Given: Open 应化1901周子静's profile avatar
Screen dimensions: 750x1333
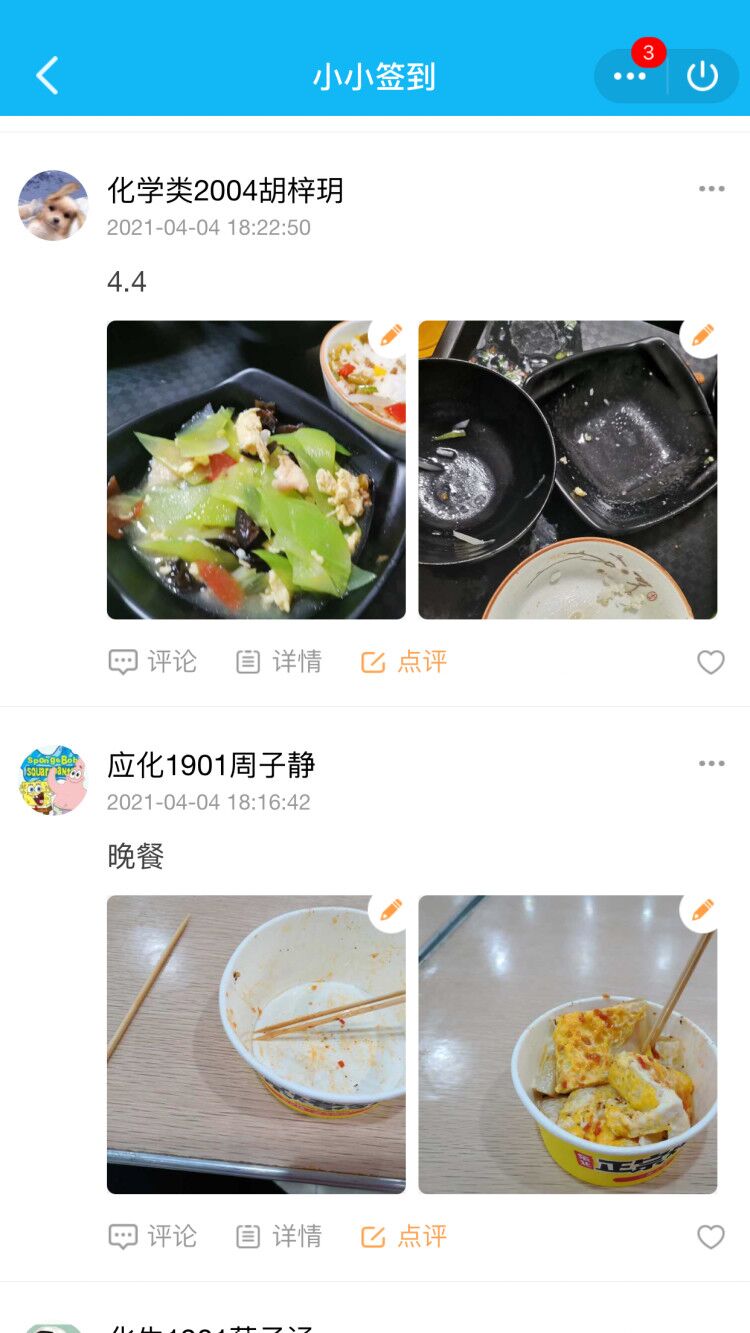Looking at the screenshot, I should click(x=53, y=780).
